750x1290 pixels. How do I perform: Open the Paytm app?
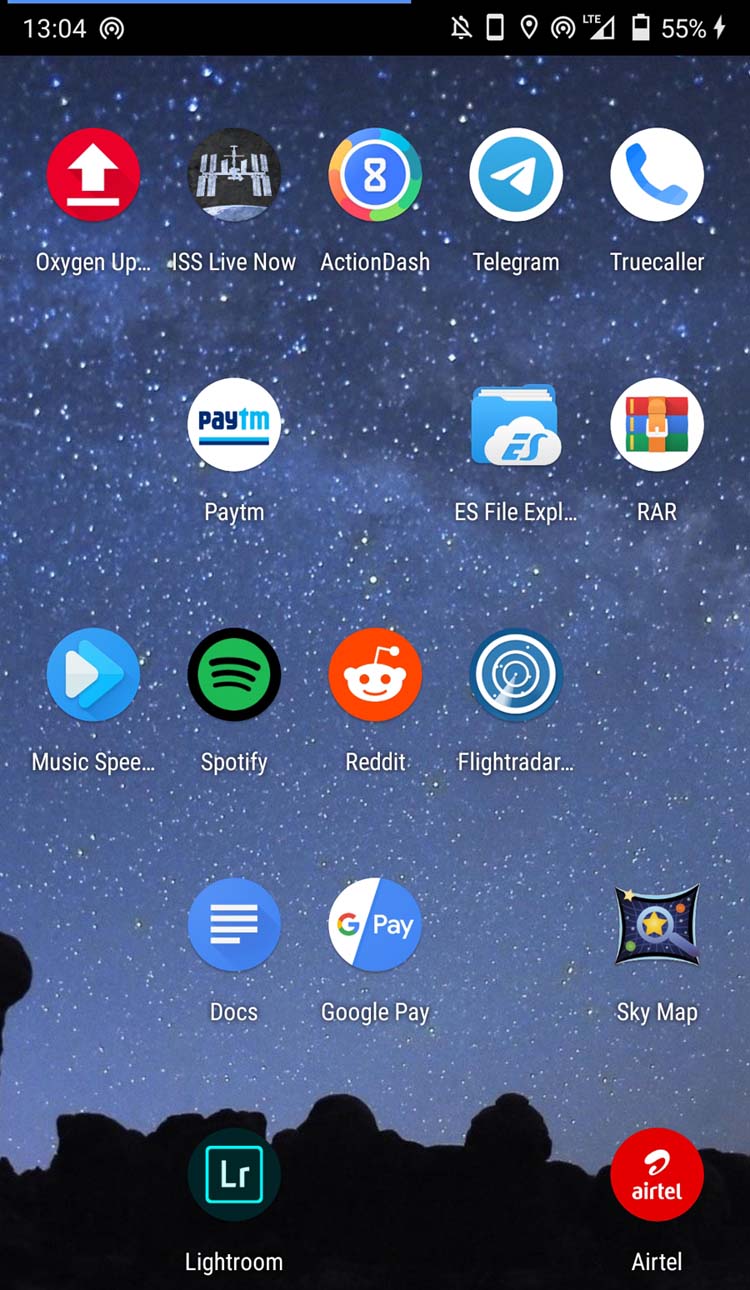[x=234, y=425]
